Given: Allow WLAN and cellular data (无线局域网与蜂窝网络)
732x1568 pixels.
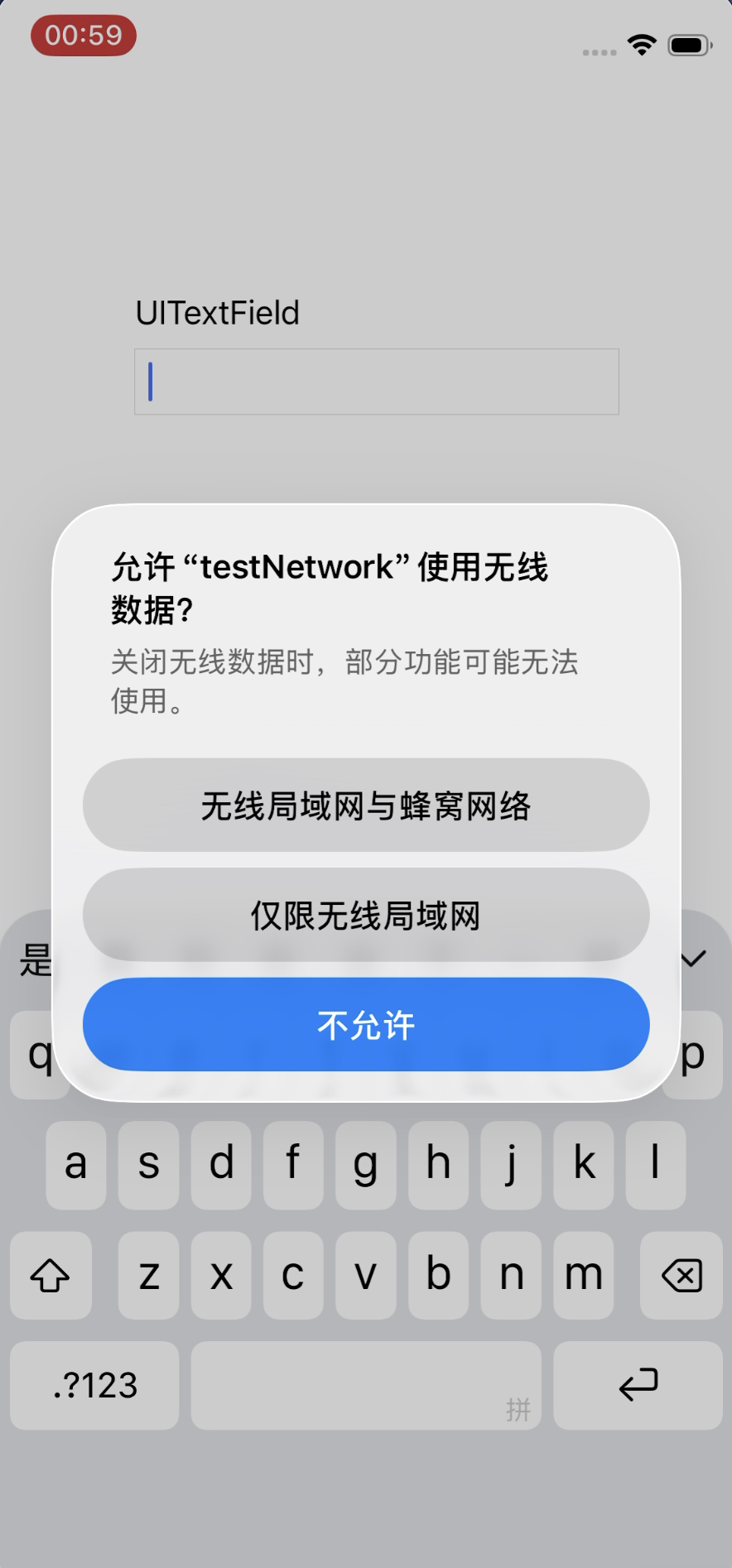Looking at the screenshot, I should pyautogui.click(x=366, y=805).
